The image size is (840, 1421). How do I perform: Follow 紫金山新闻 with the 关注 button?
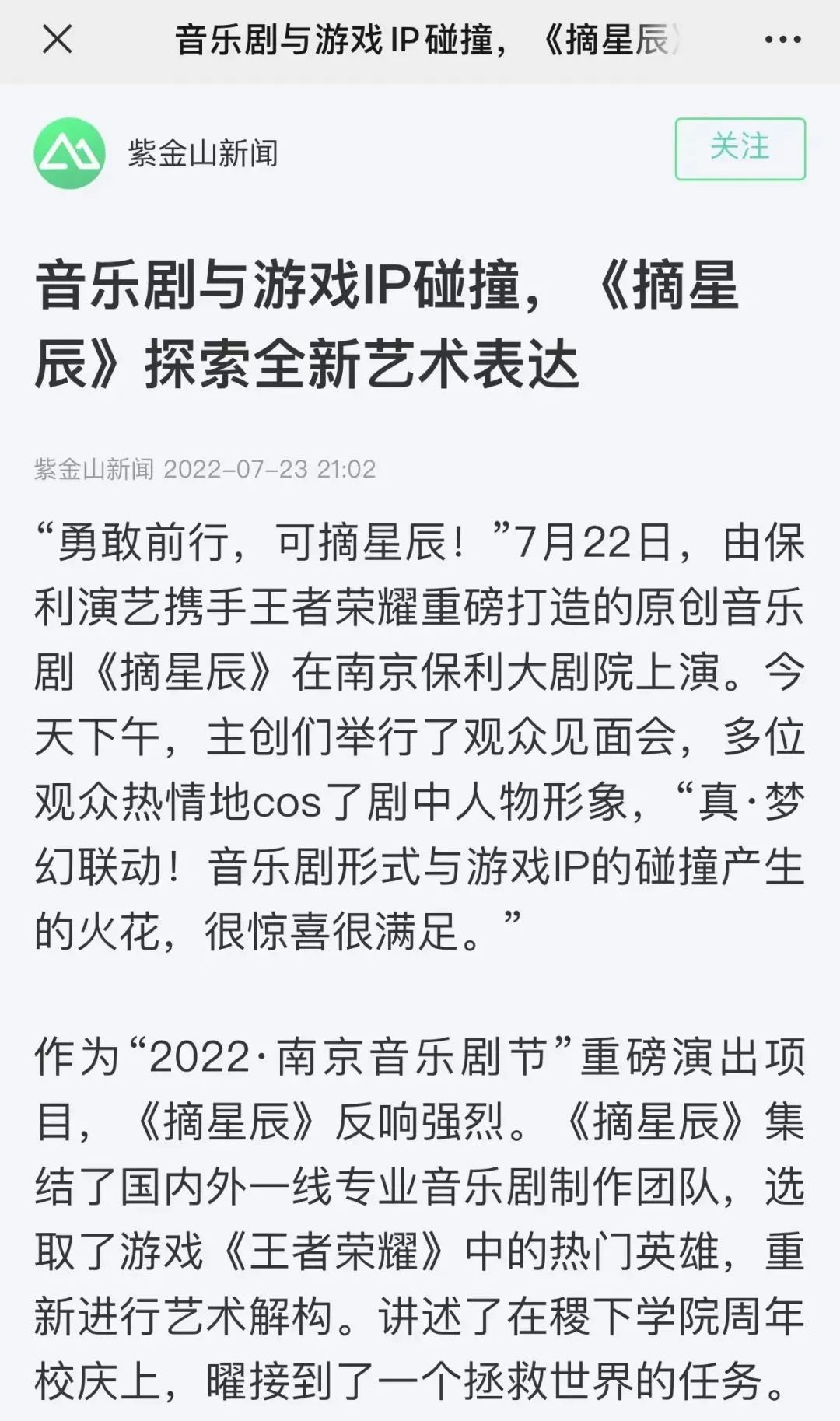pos(740,149)
